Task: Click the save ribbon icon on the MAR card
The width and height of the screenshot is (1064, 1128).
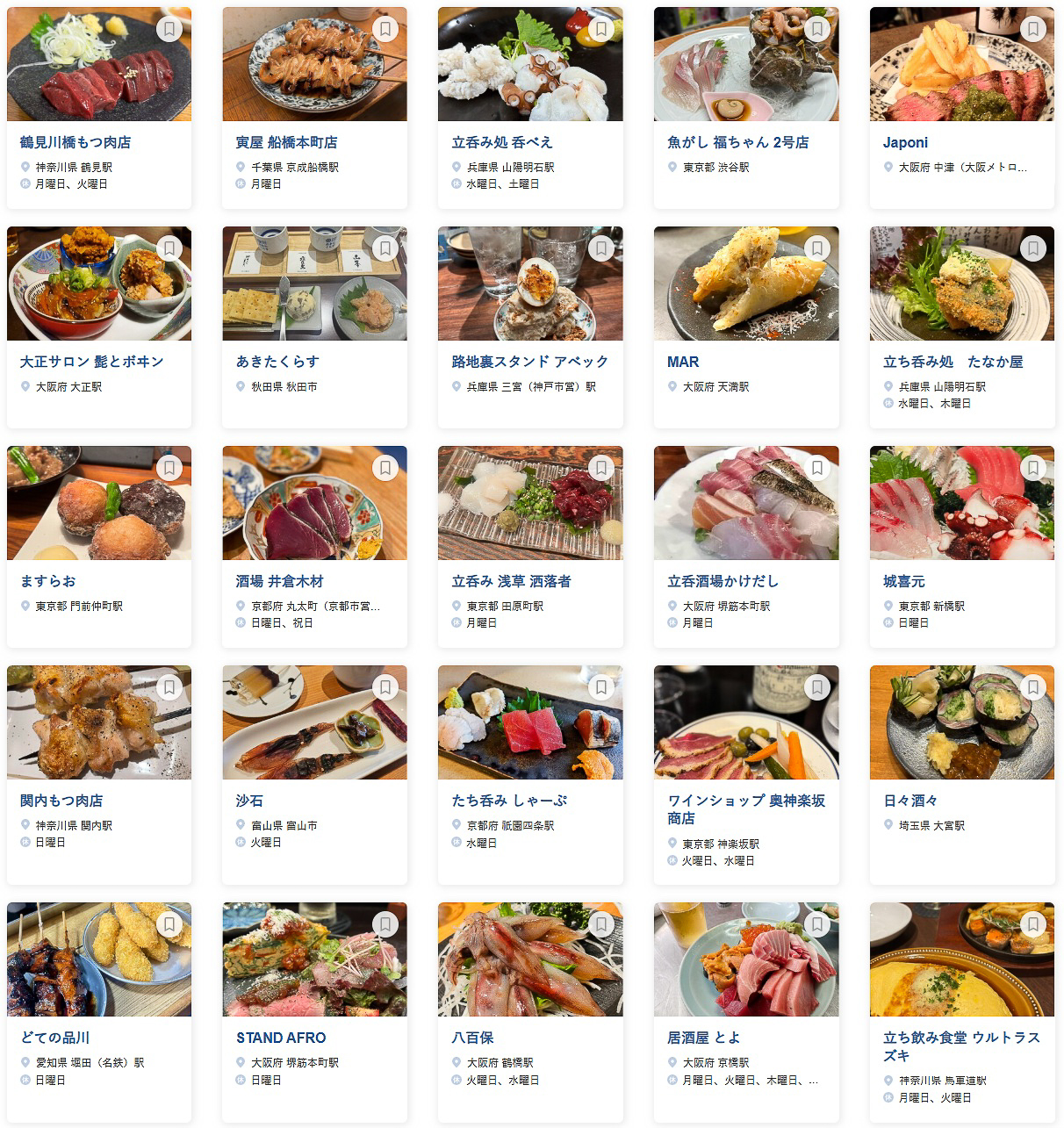Action: (x=816, y=248)
